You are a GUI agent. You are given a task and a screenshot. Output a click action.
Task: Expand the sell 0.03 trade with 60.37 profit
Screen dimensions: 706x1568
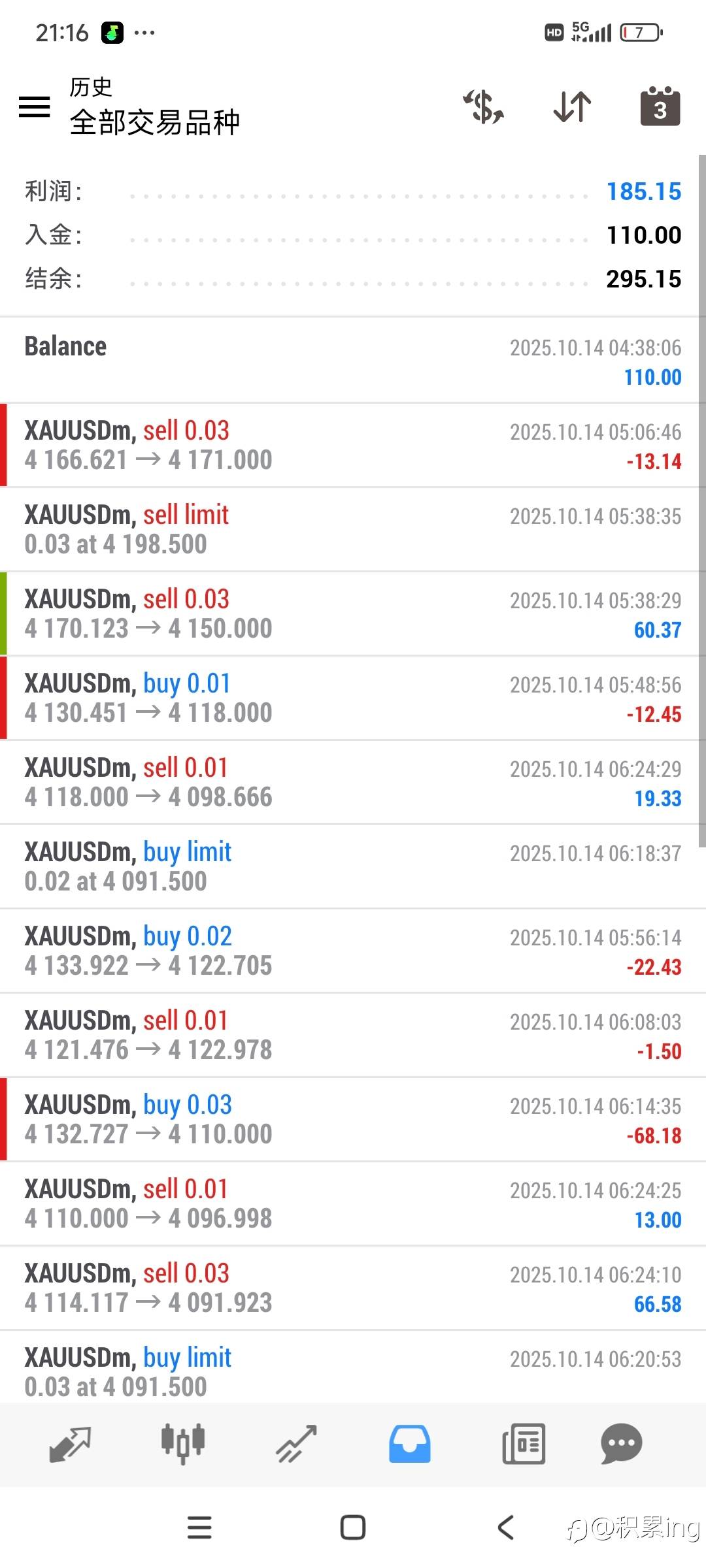click(x=353, y=613)
